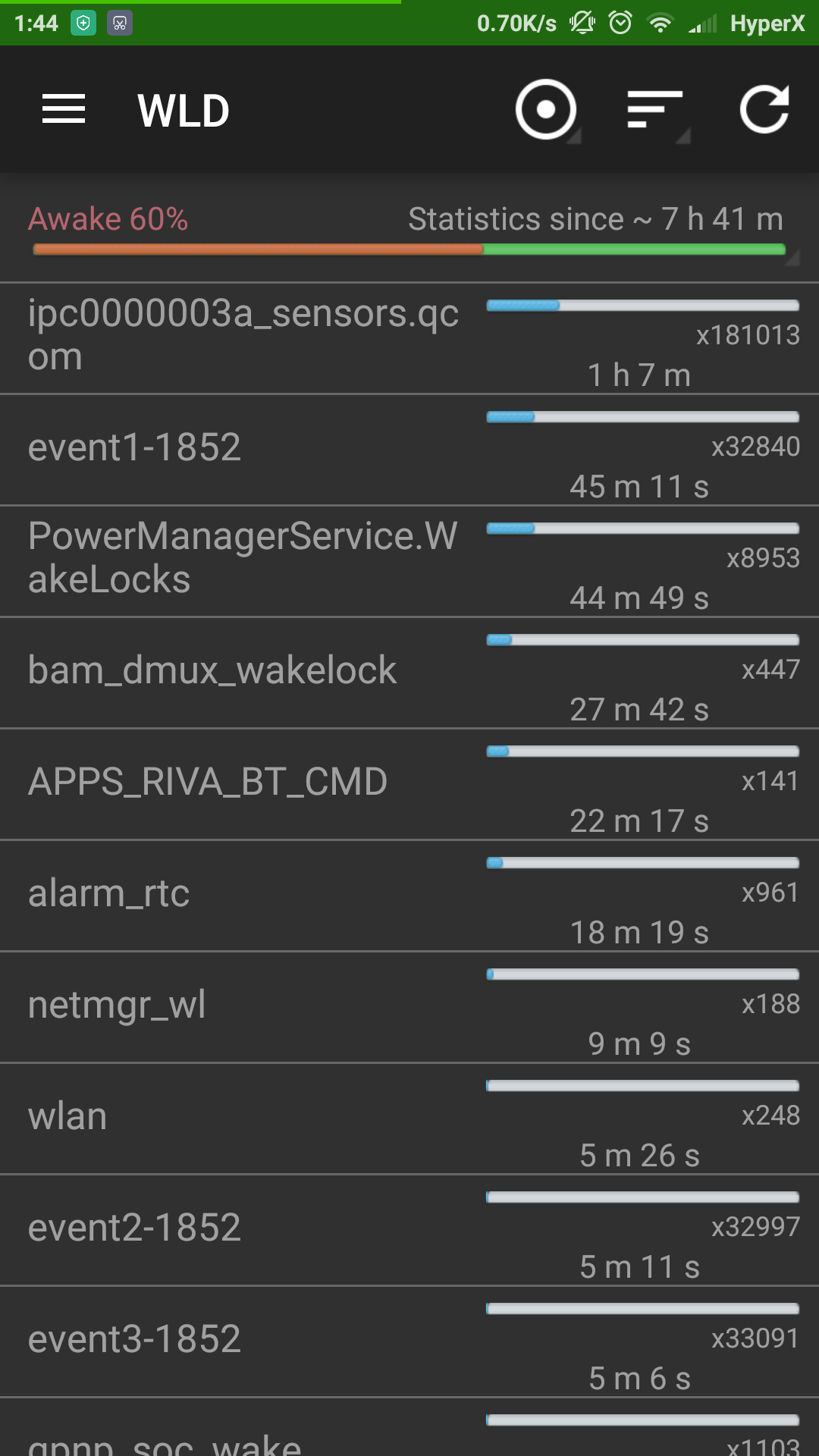Open PowerManagerService.WakeLocks details
Viewport: 819px width, 1456px height.
409,561
